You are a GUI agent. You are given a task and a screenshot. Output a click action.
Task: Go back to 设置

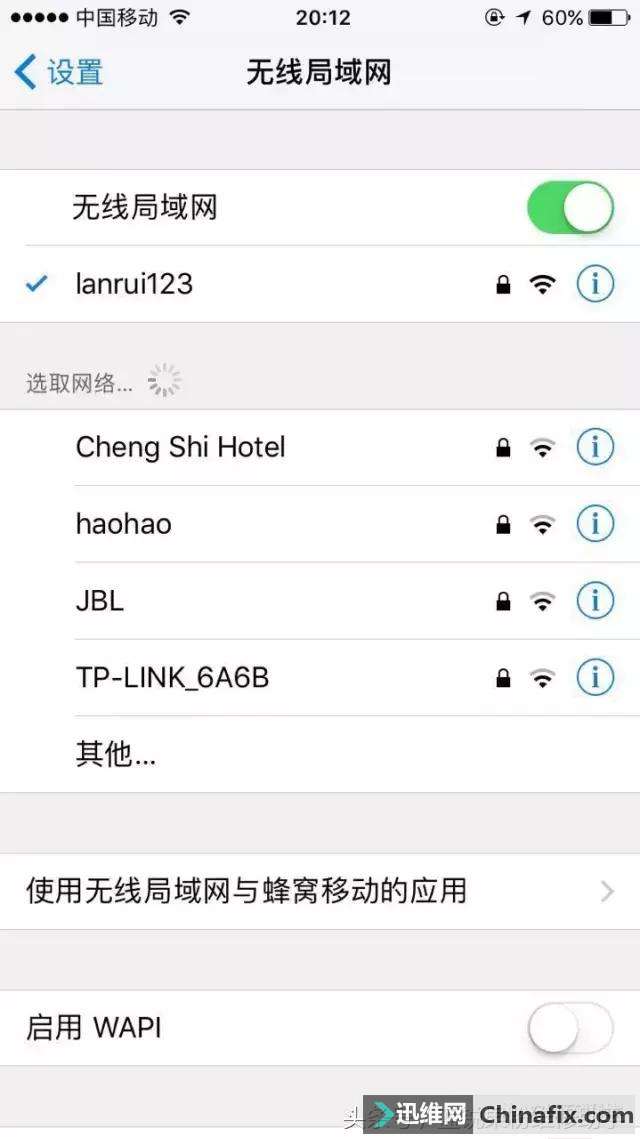59,73
